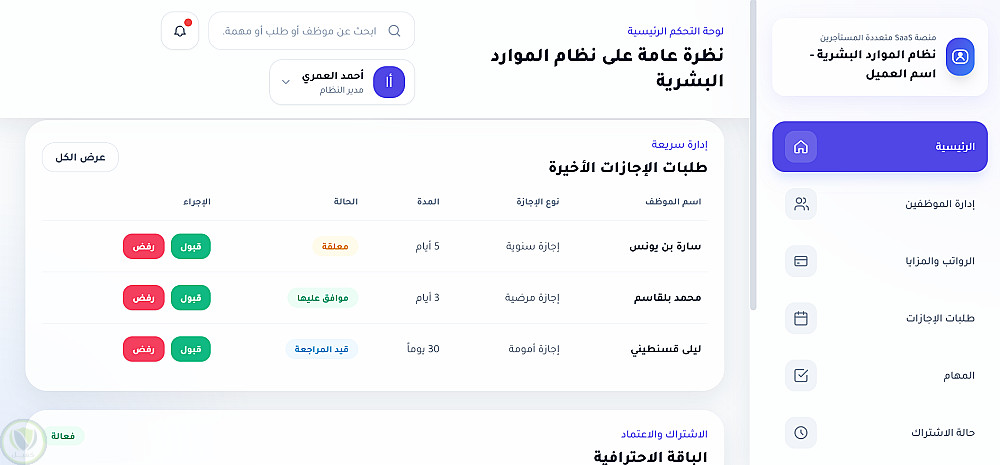Accept محمد بلقاسم leave request
1000x465 pixels.
coord(191,297)
